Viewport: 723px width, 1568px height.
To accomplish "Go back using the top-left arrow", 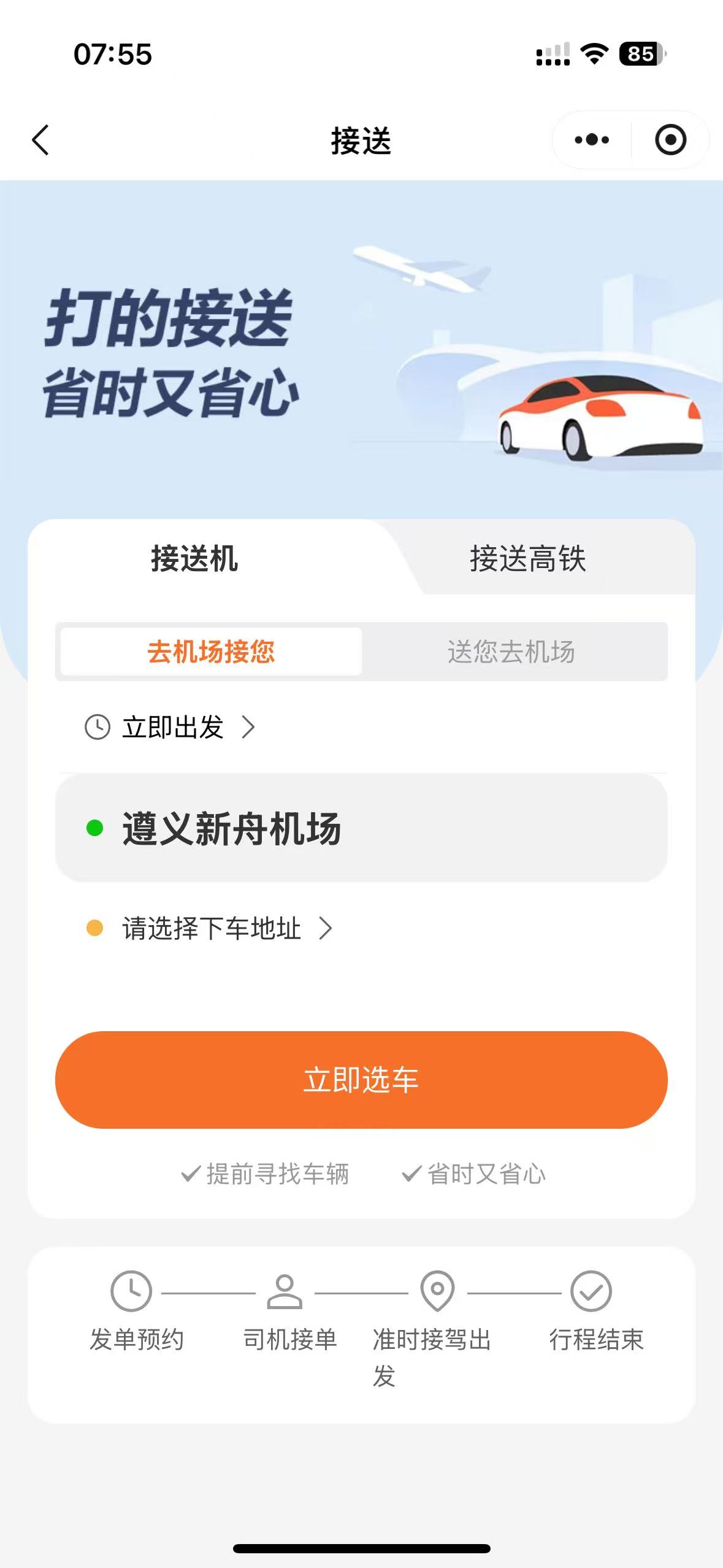I will [40, 140].
